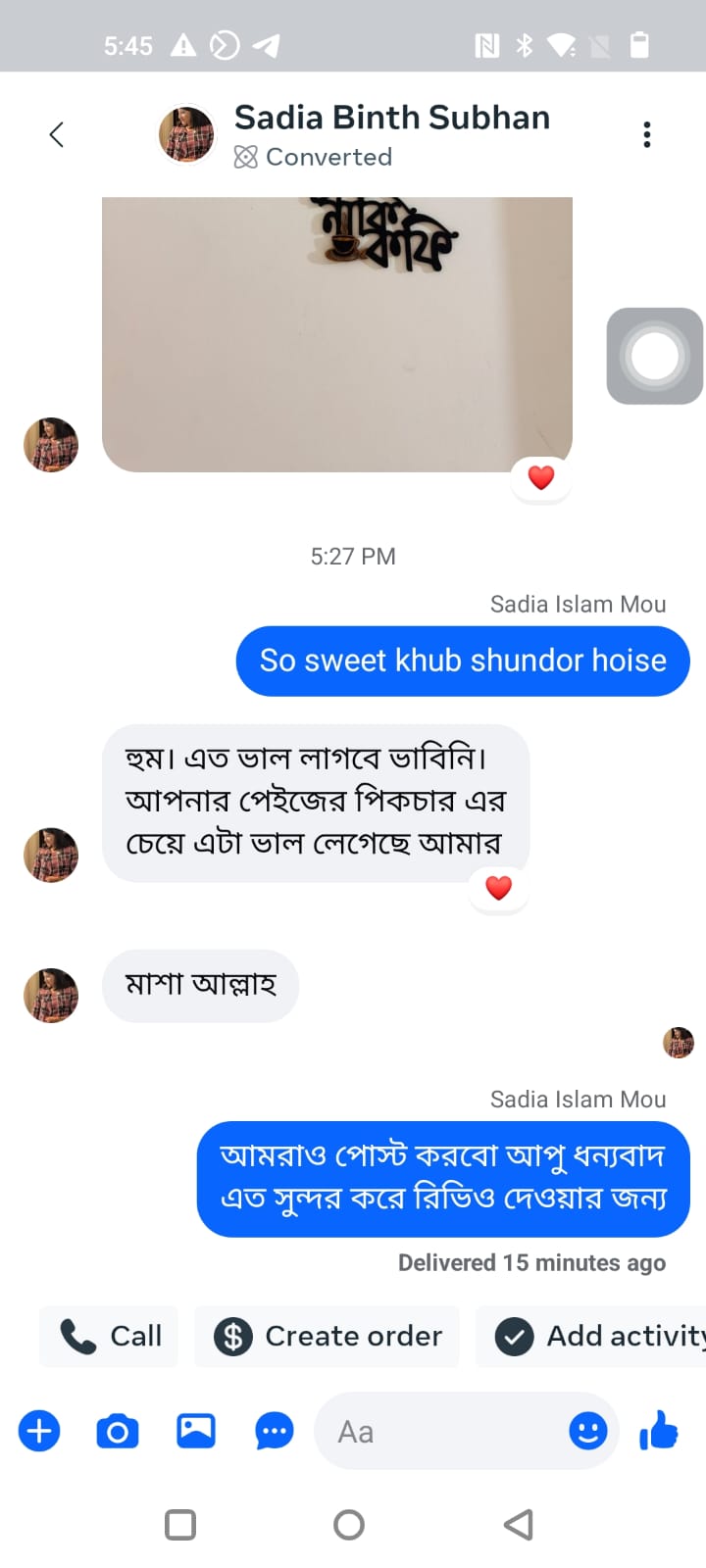Tap the loading spinner beside the photo

[x=654, y=355]
